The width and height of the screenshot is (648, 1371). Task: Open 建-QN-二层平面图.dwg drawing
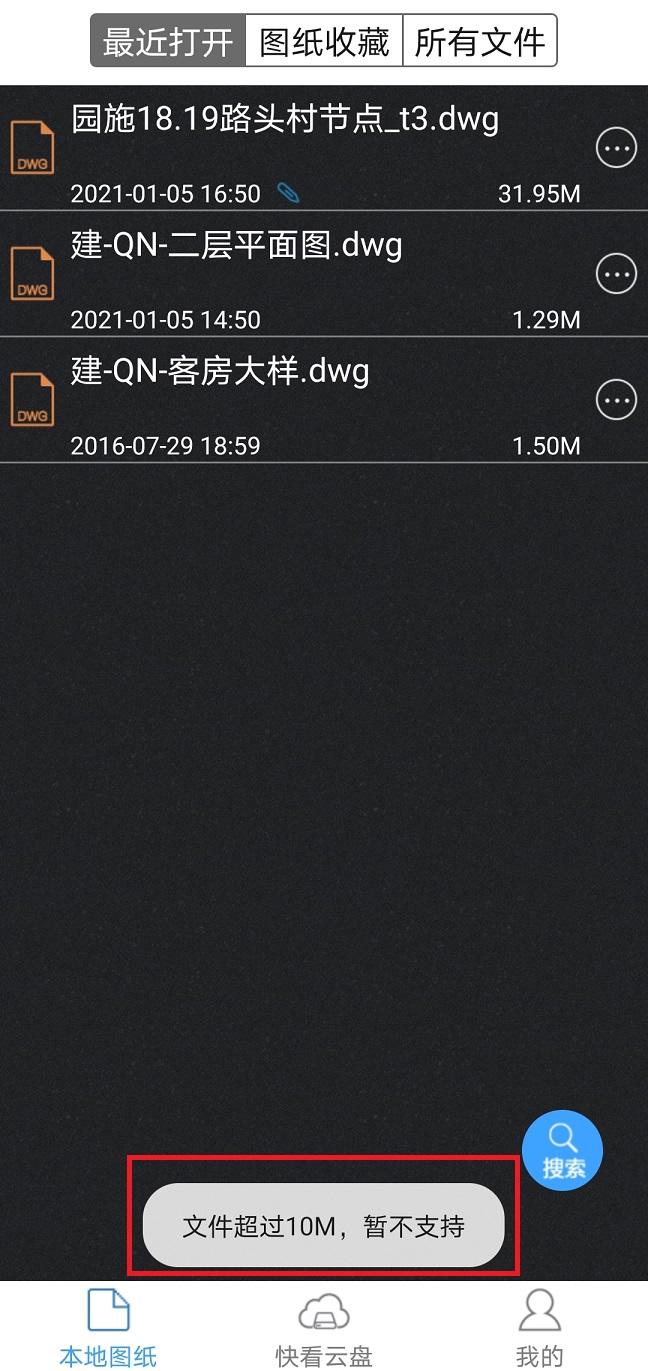tap(237, 246)
